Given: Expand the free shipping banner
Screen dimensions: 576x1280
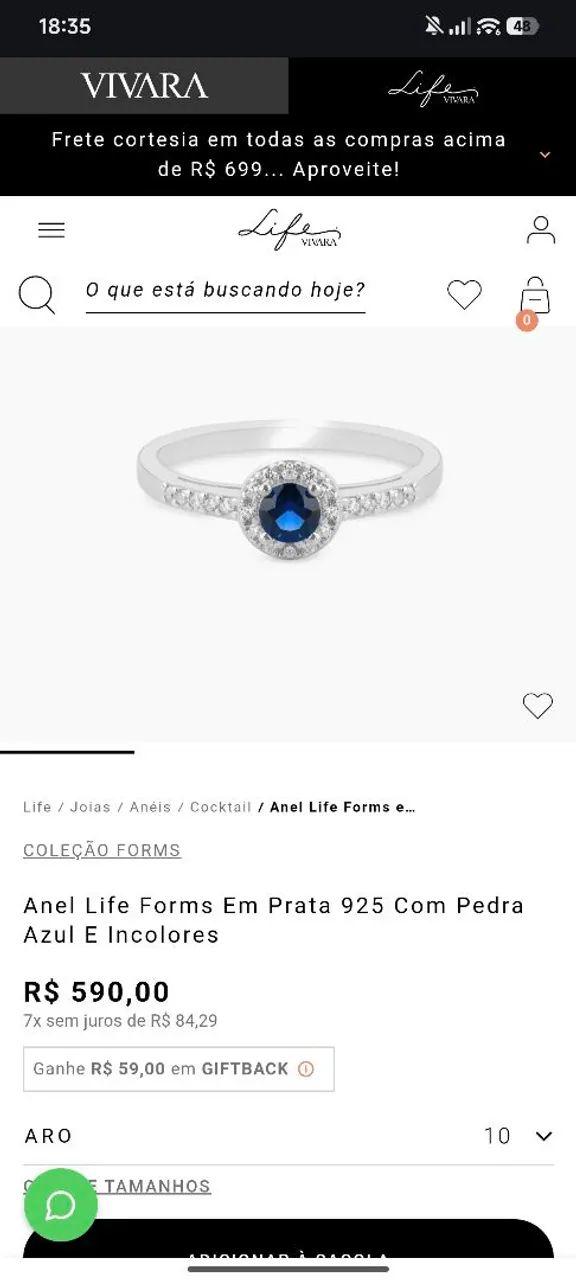Looking at the screenshot, I should tap(545, 155).
